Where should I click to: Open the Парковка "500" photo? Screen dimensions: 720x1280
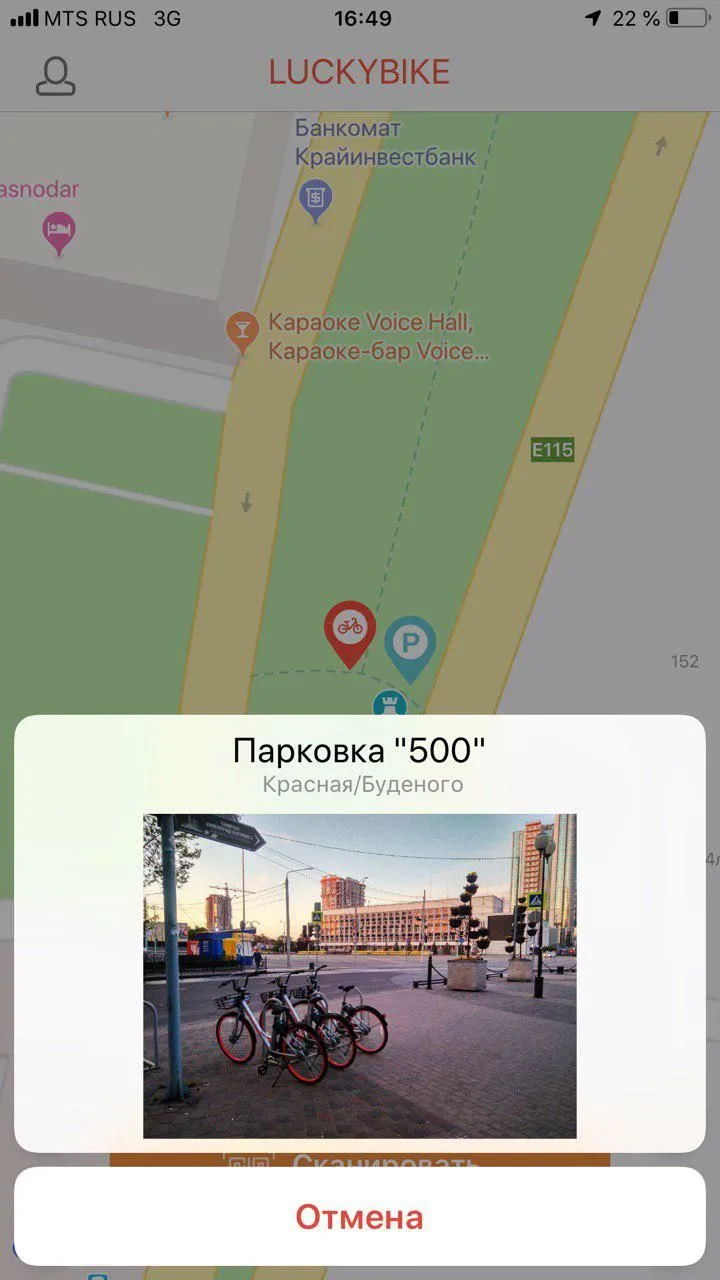point(360,975)
